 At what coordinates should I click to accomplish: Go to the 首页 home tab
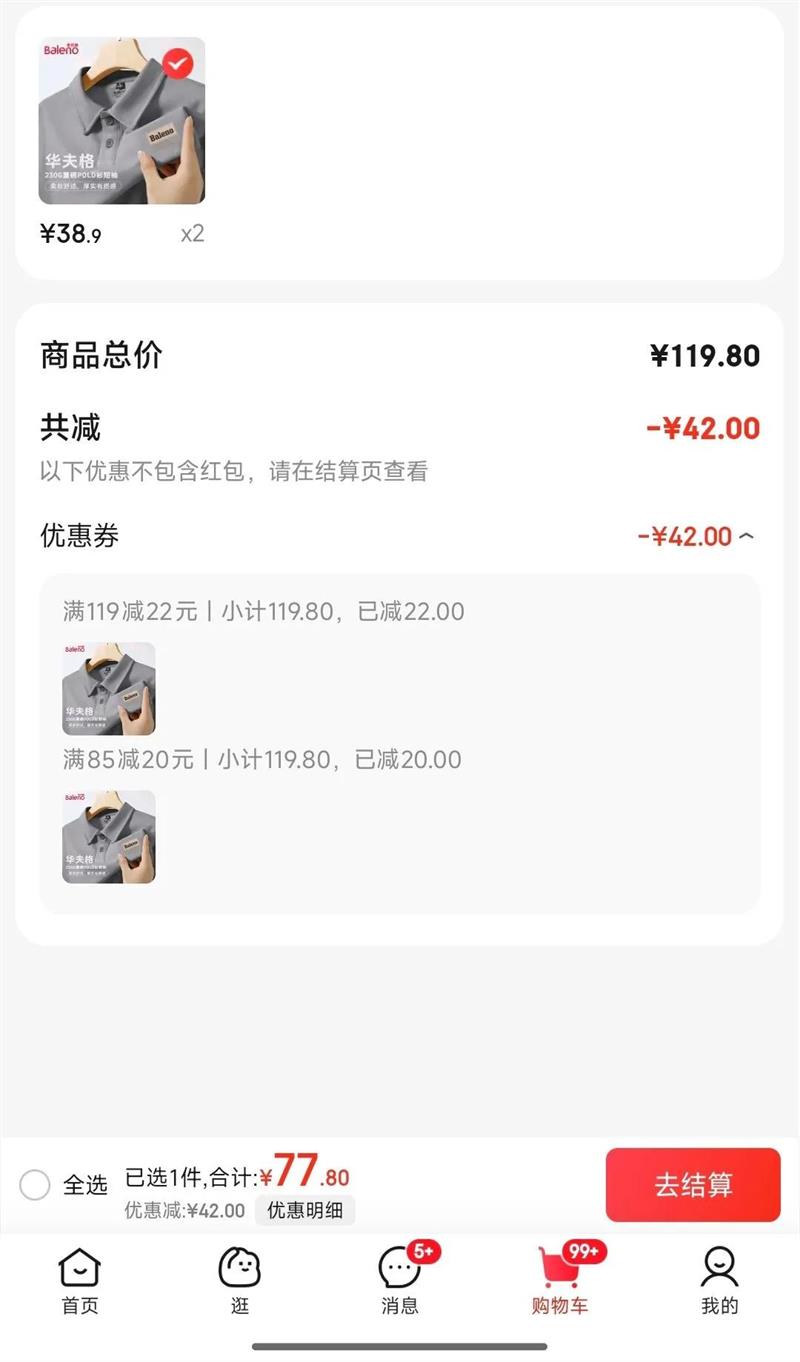tap(80, 1281)
